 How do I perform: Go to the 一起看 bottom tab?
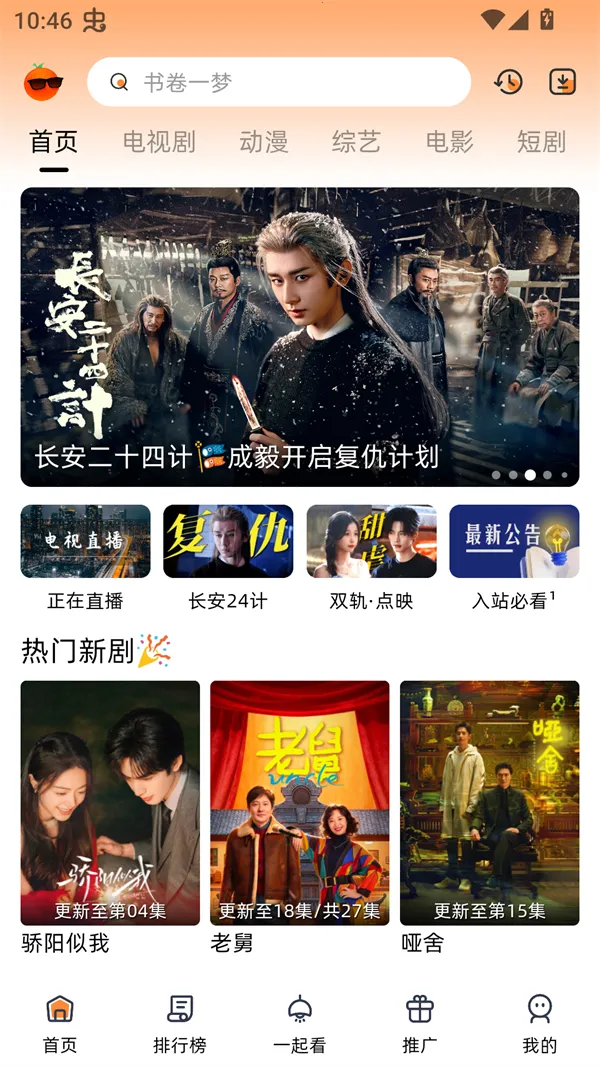coord(300,1023)
